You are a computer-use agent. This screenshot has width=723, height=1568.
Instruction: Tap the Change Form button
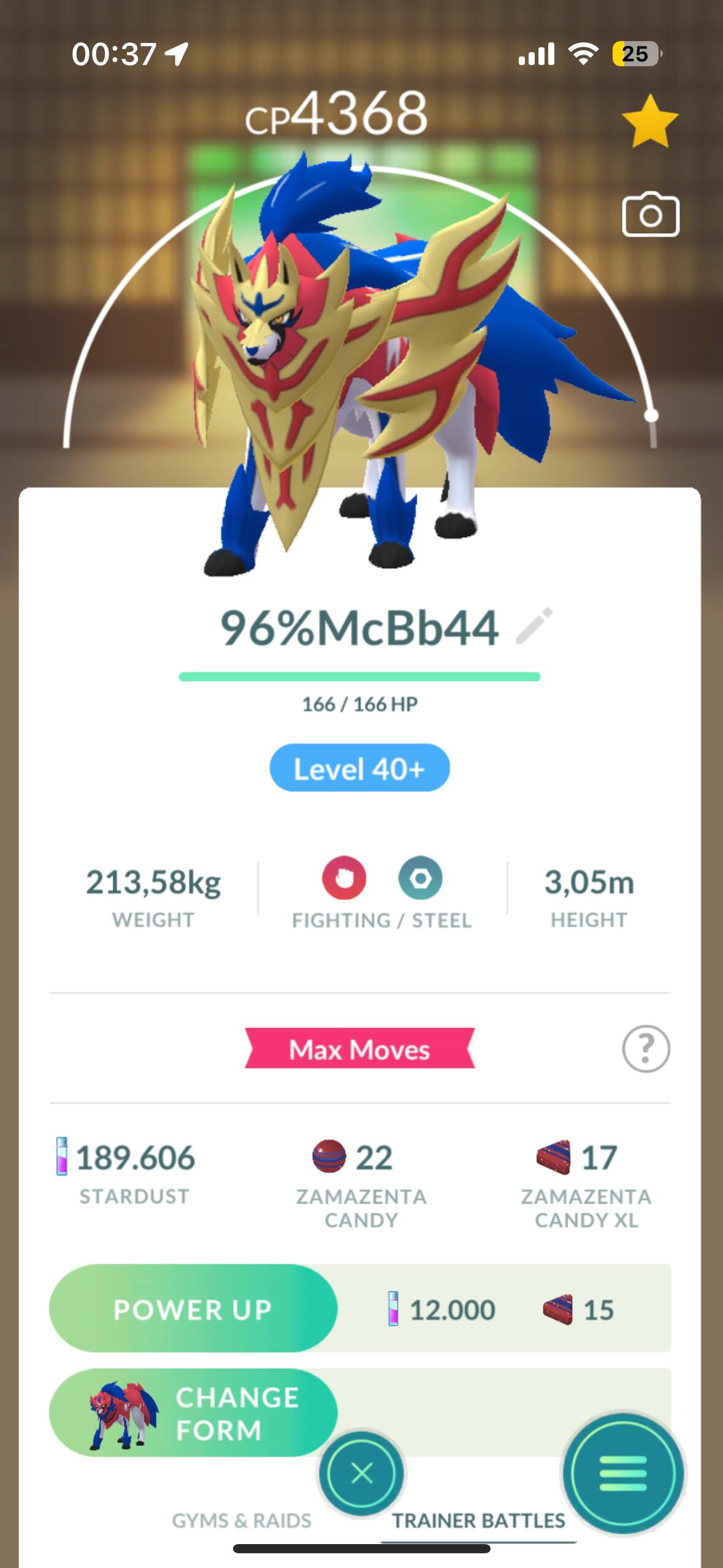[193, 1413]
